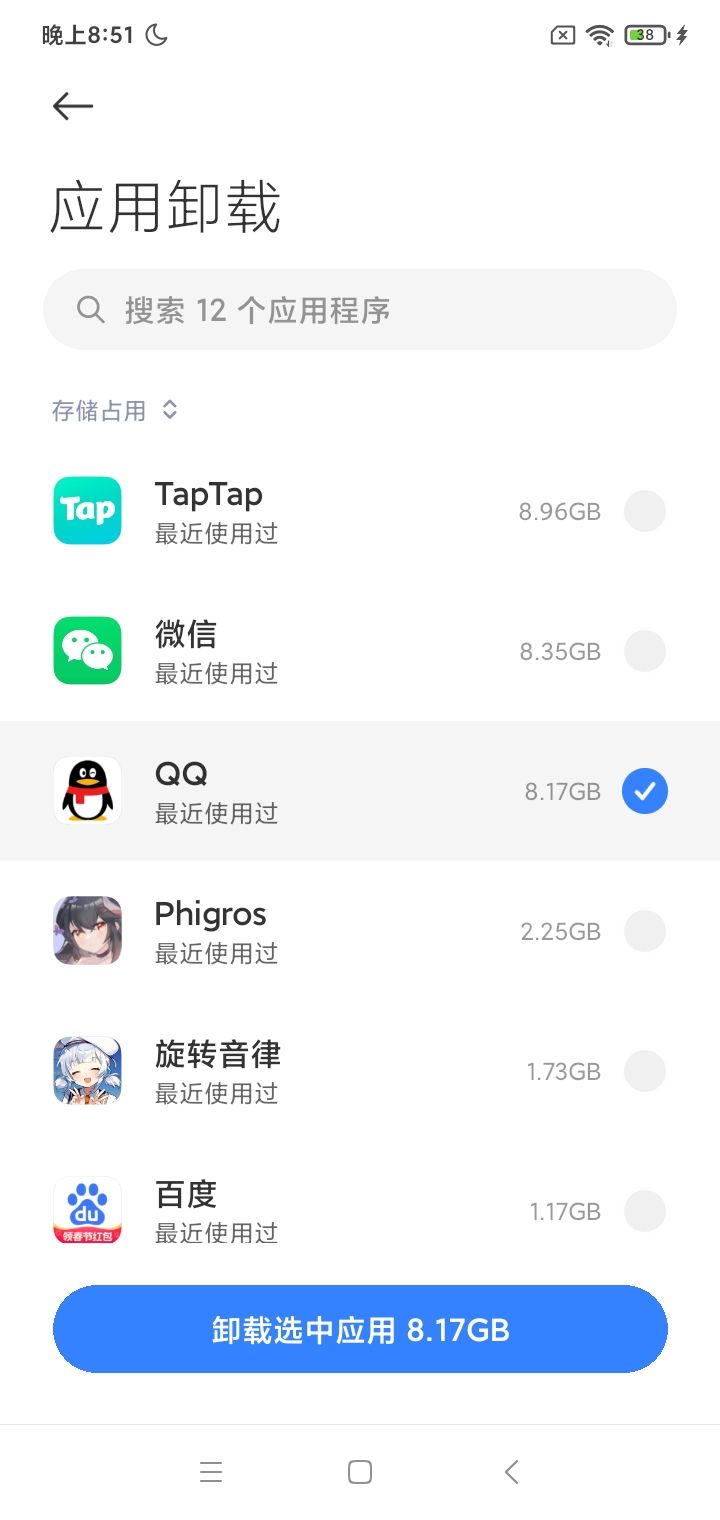The height and width of the screenshot is (1520, 720).
Task: Select the TapTap checkbox
Action: (644, 511)
